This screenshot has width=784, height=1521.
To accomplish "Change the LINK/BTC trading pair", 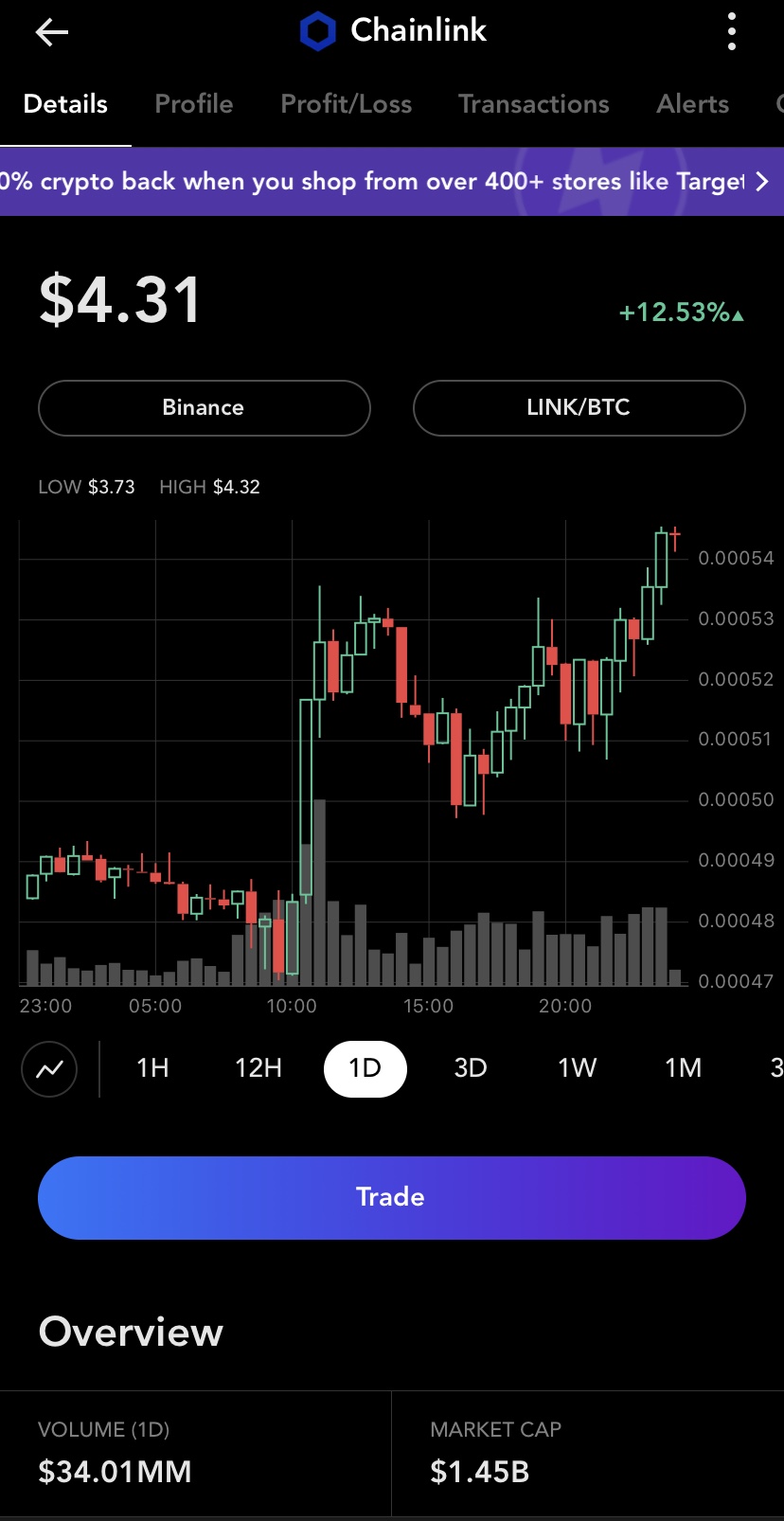I will point(579,408).
